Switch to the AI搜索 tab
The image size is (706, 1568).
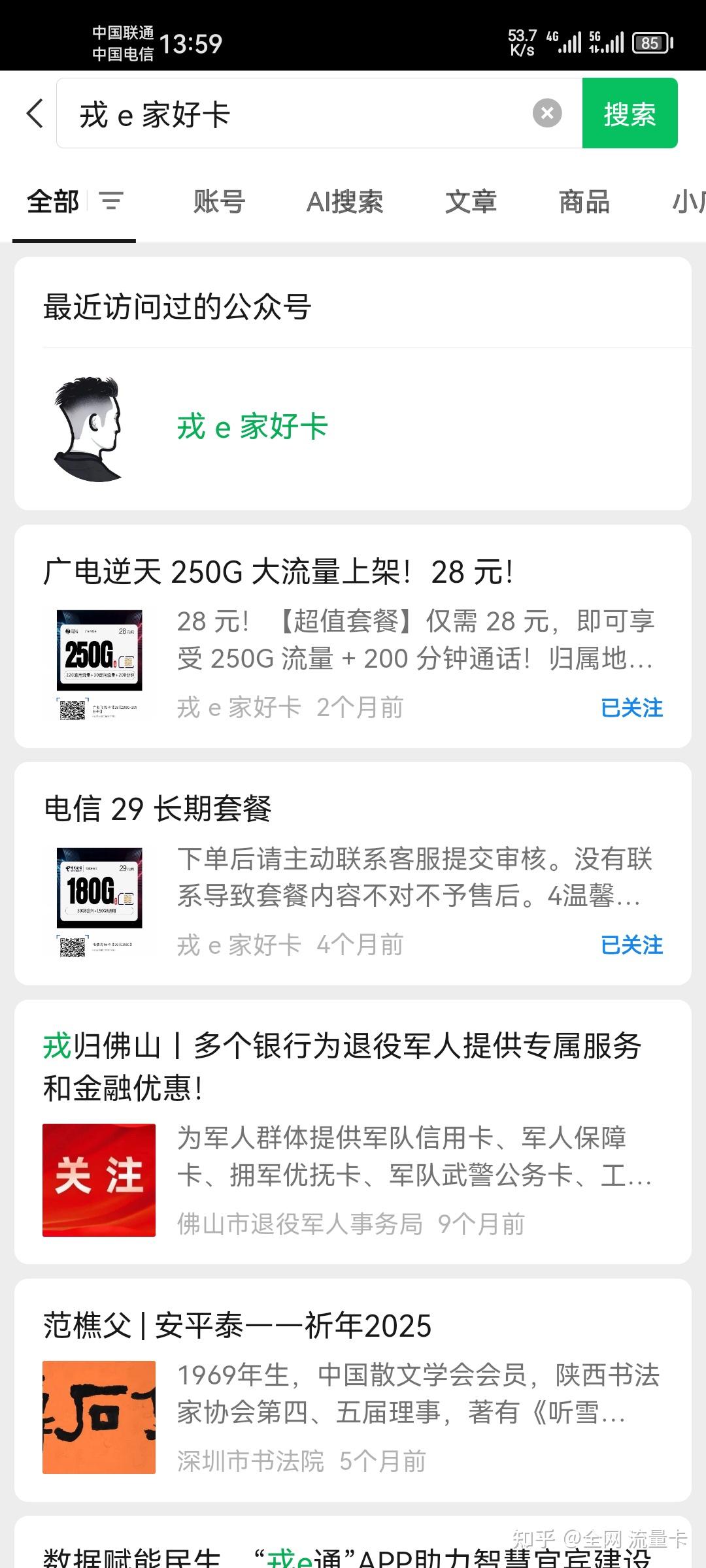pyautogui.click(x=346, y=203)
